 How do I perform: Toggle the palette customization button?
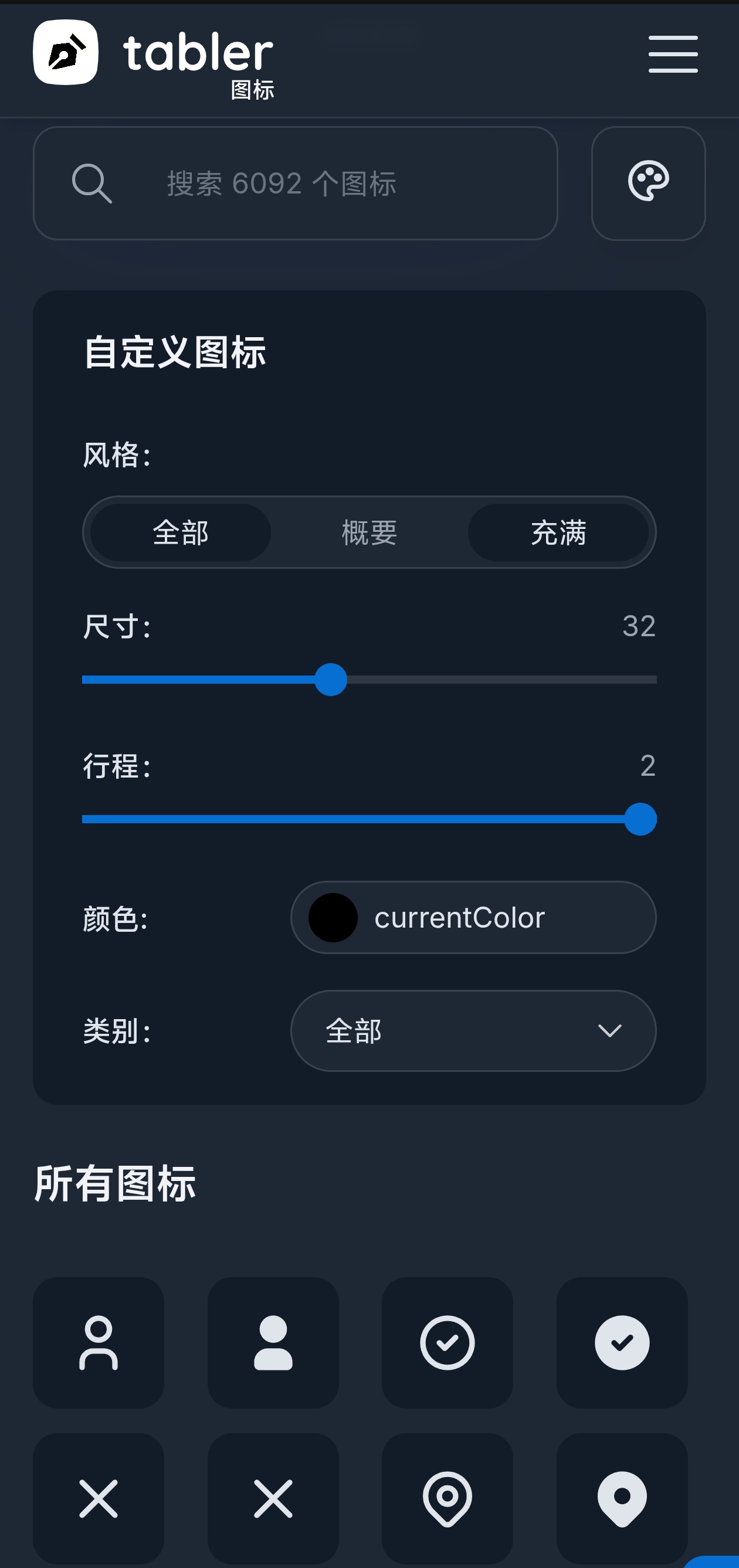click(x=648, y=183)
